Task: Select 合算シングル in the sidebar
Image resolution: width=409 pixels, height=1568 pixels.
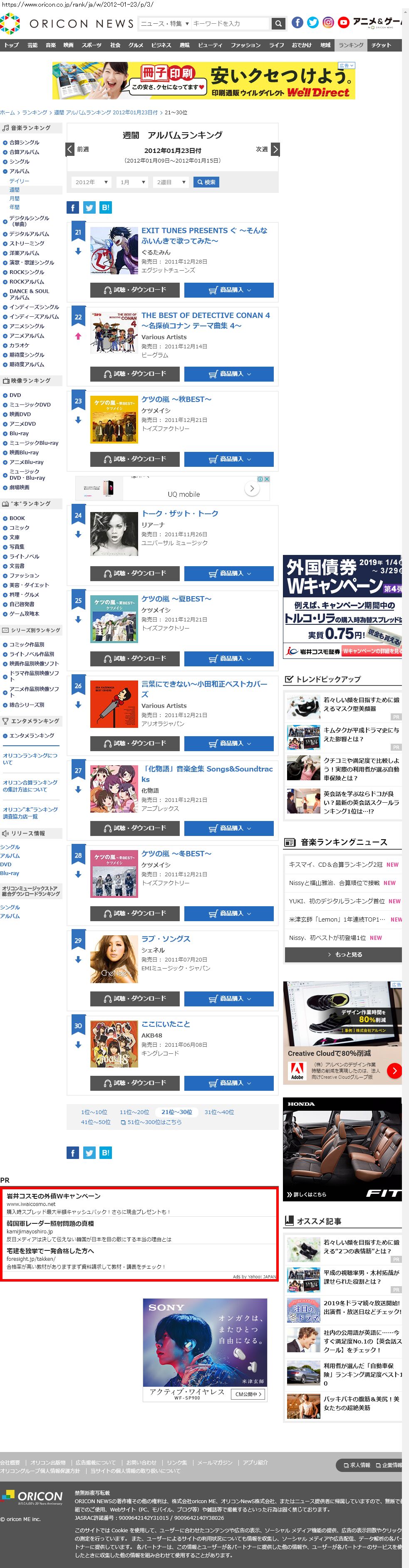Action: (24, 143)
